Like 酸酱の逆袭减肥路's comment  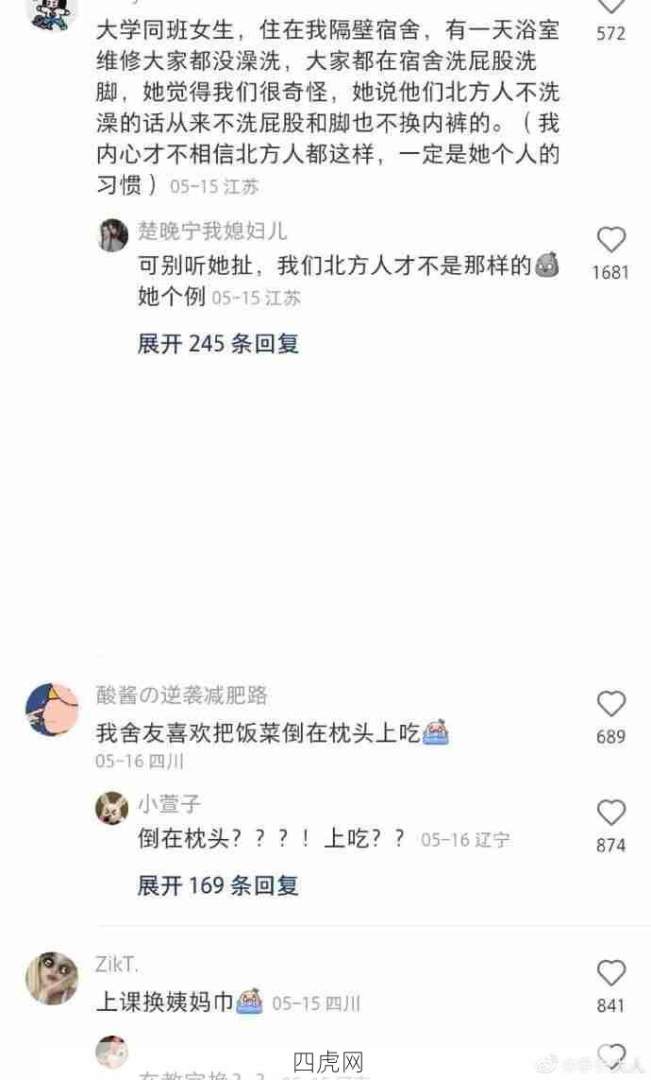pyautogui.click(x=610, y=704)
